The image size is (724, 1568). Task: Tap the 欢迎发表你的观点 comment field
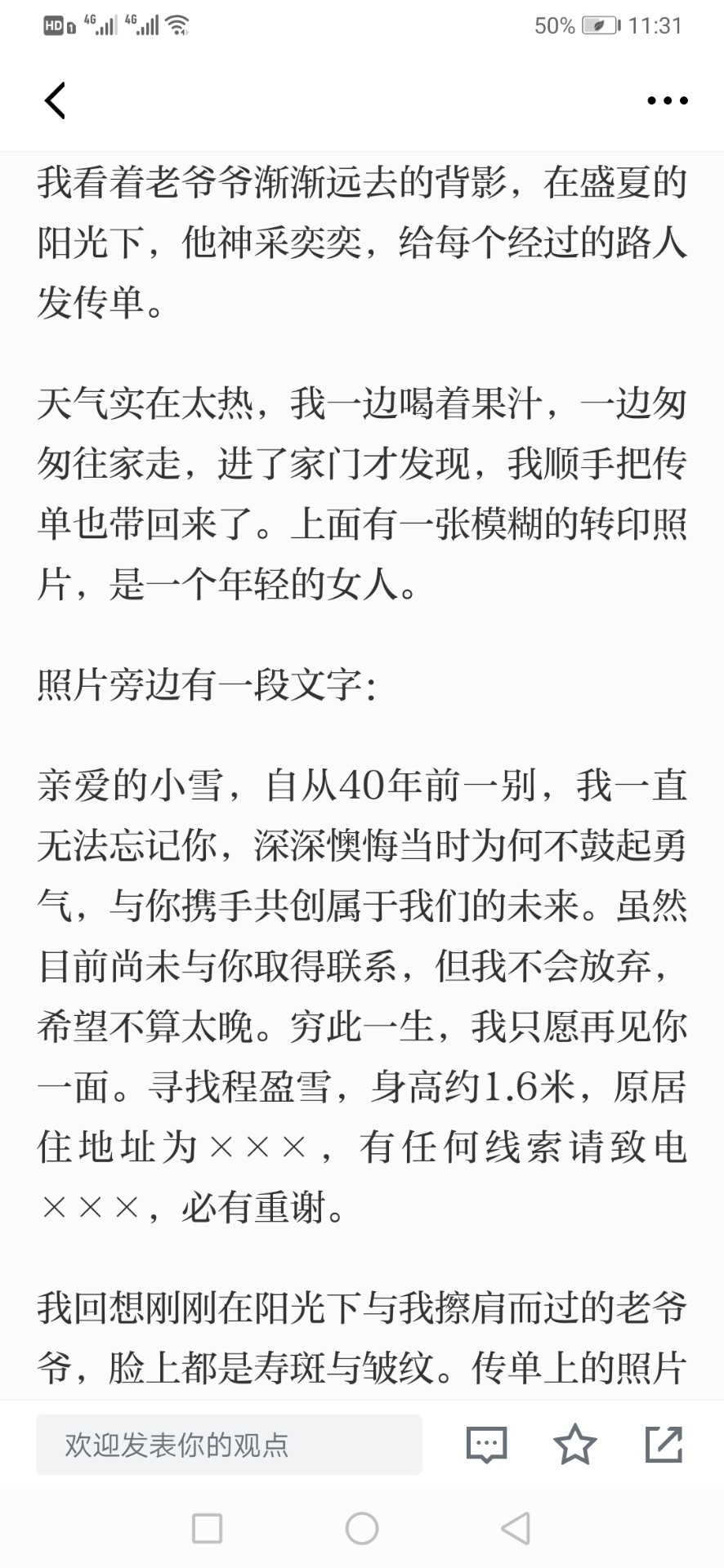[x=229, y=1445]
